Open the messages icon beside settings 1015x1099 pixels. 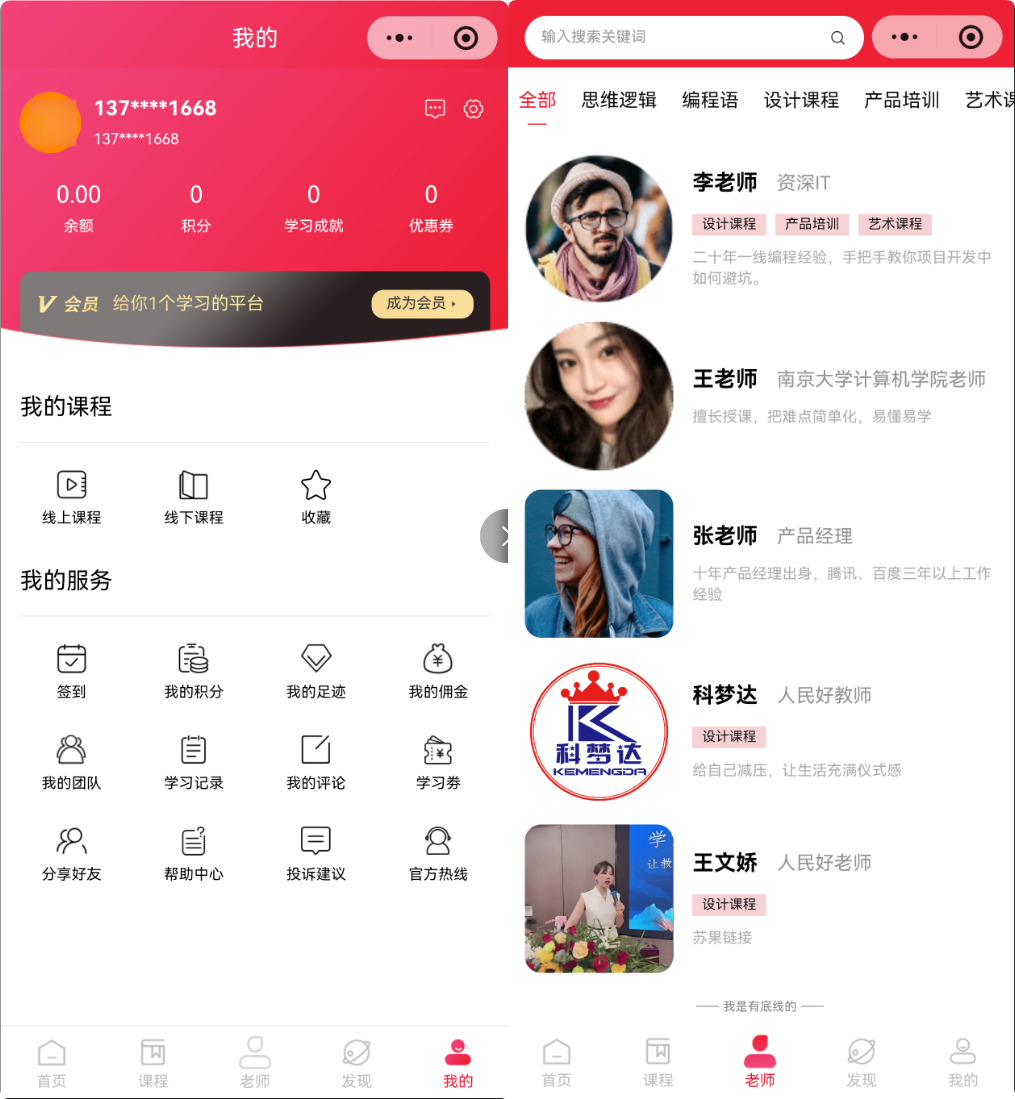(435, 109)
